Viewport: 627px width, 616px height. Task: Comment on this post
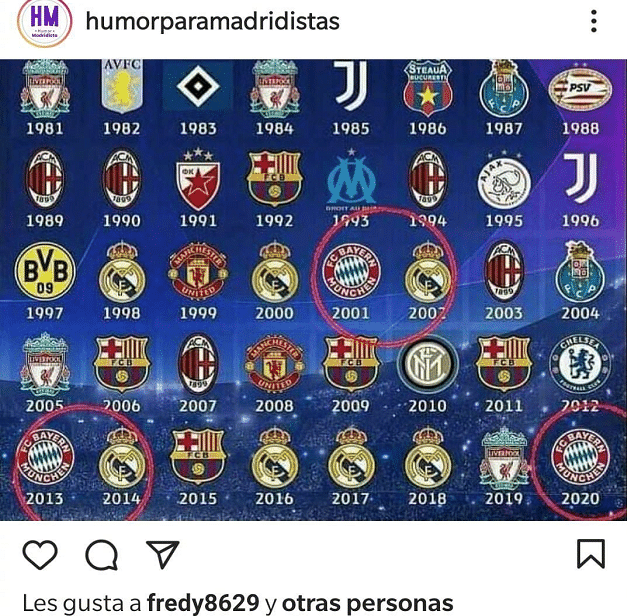coord(101,555)
